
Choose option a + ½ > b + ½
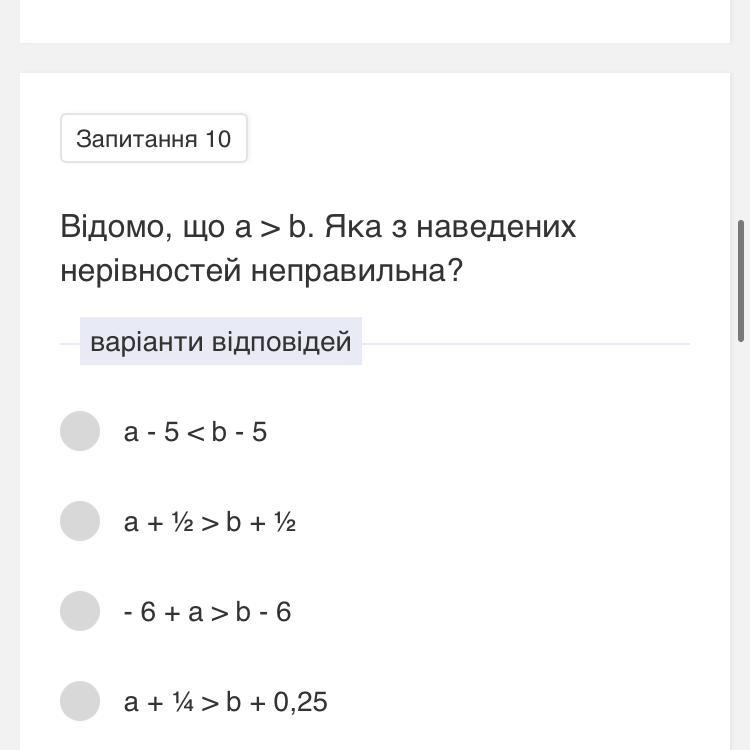(80, 521)
